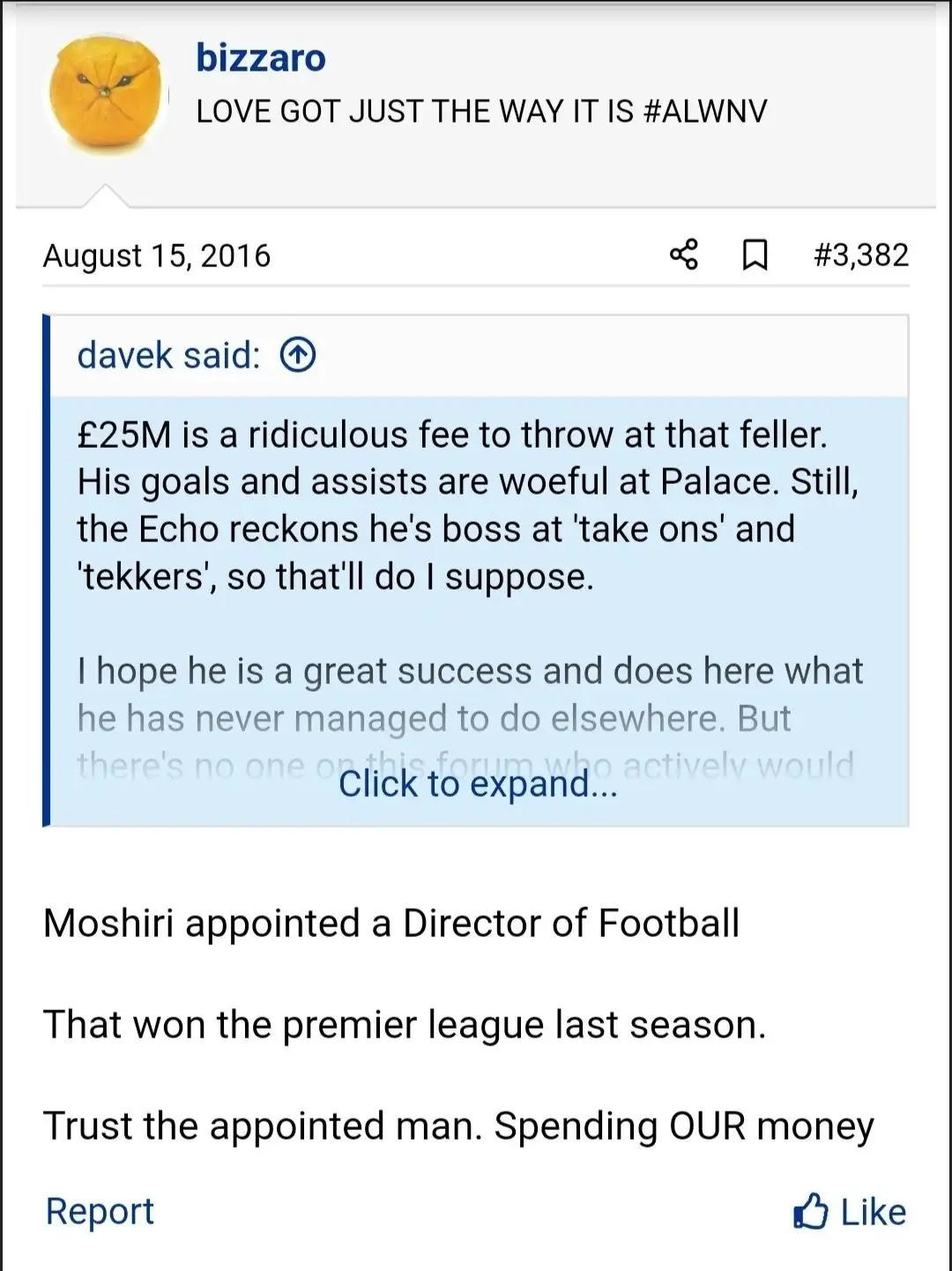The height and width of the screenshot is (1271, 952).
Task: Report bizzaro's post
Action: pos(100,1211)
